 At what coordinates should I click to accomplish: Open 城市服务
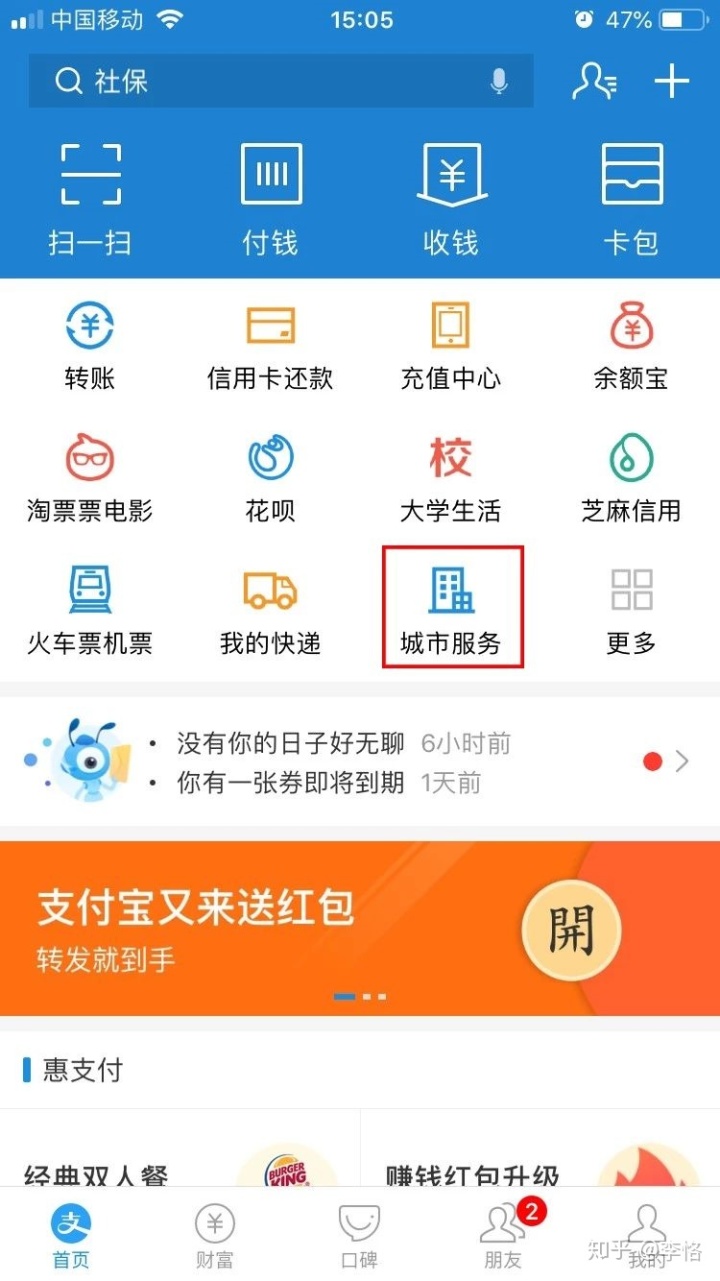point(452,608)
